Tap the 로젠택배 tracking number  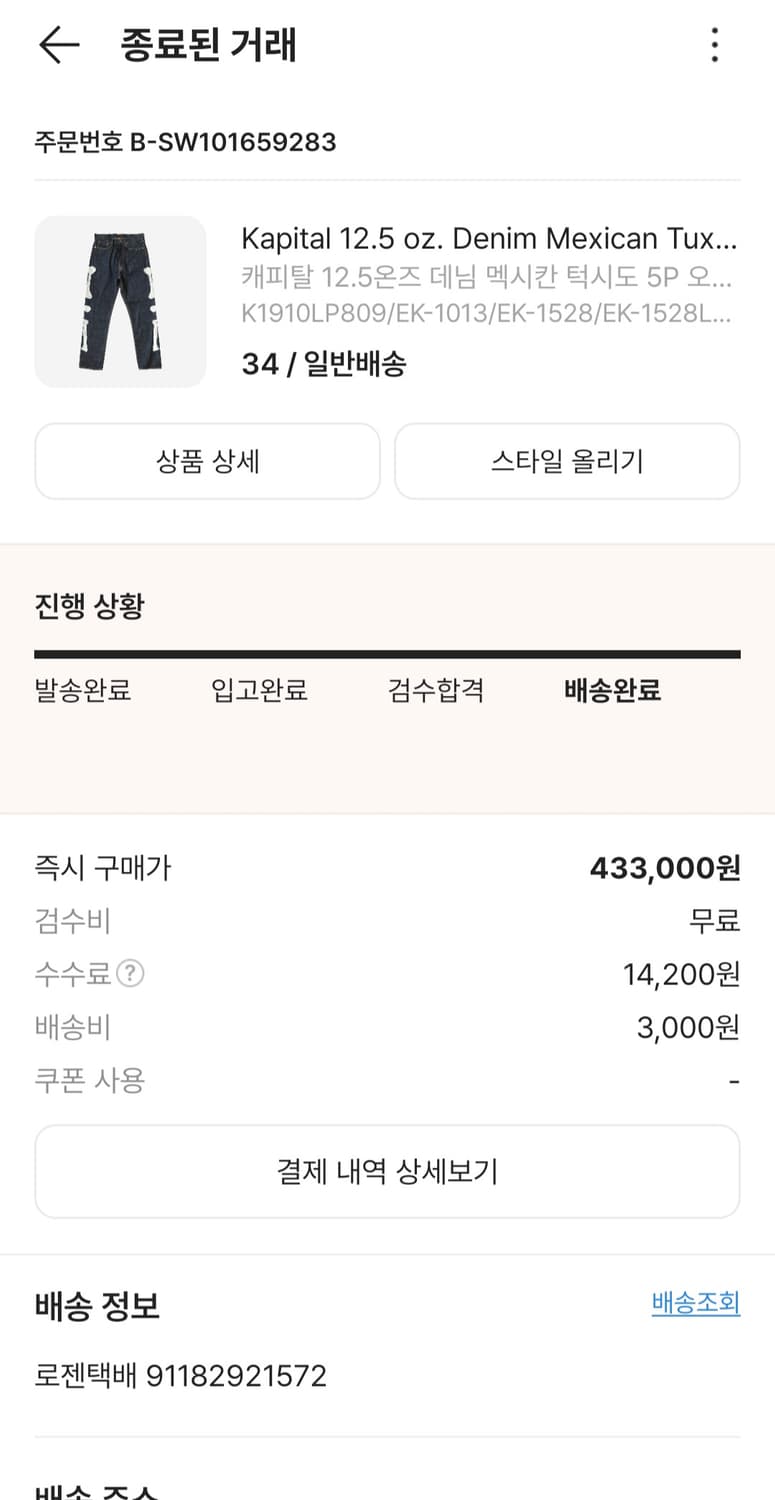click(x=180, y=1376)
